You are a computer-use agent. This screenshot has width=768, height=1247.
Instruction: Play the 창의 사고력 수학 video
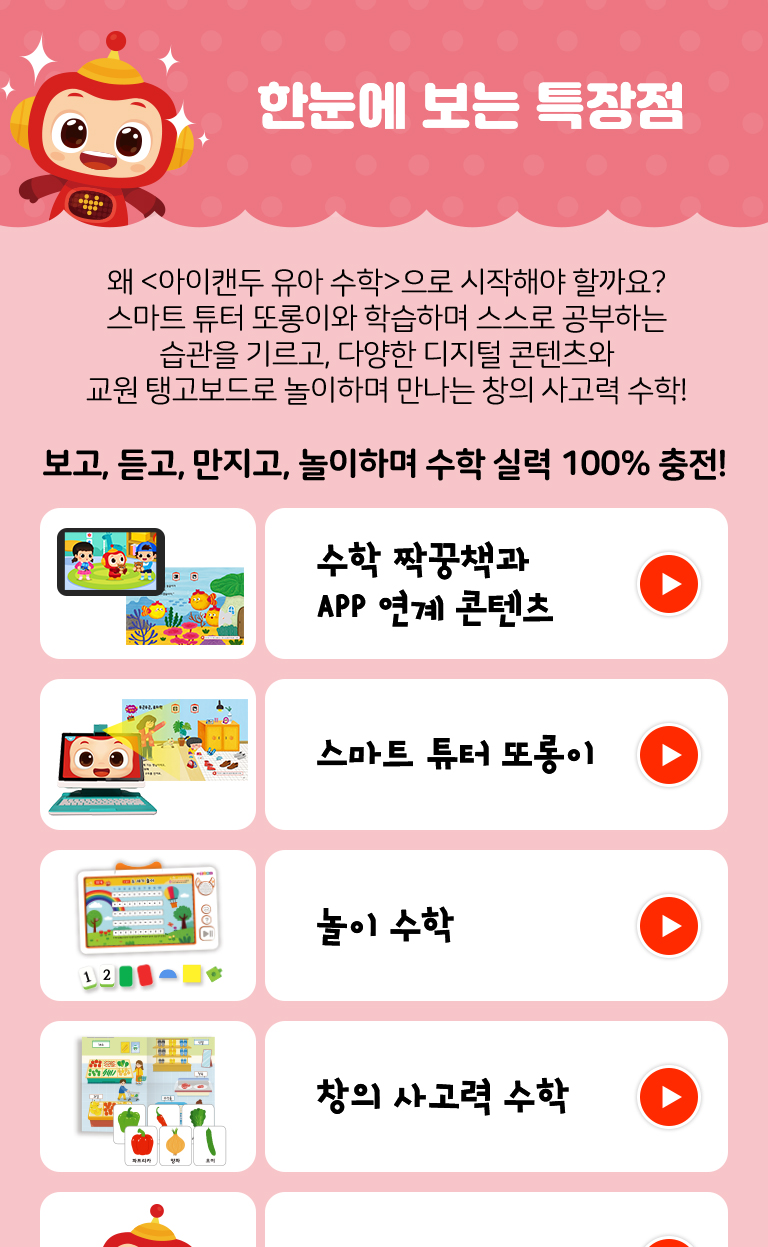669,1097
